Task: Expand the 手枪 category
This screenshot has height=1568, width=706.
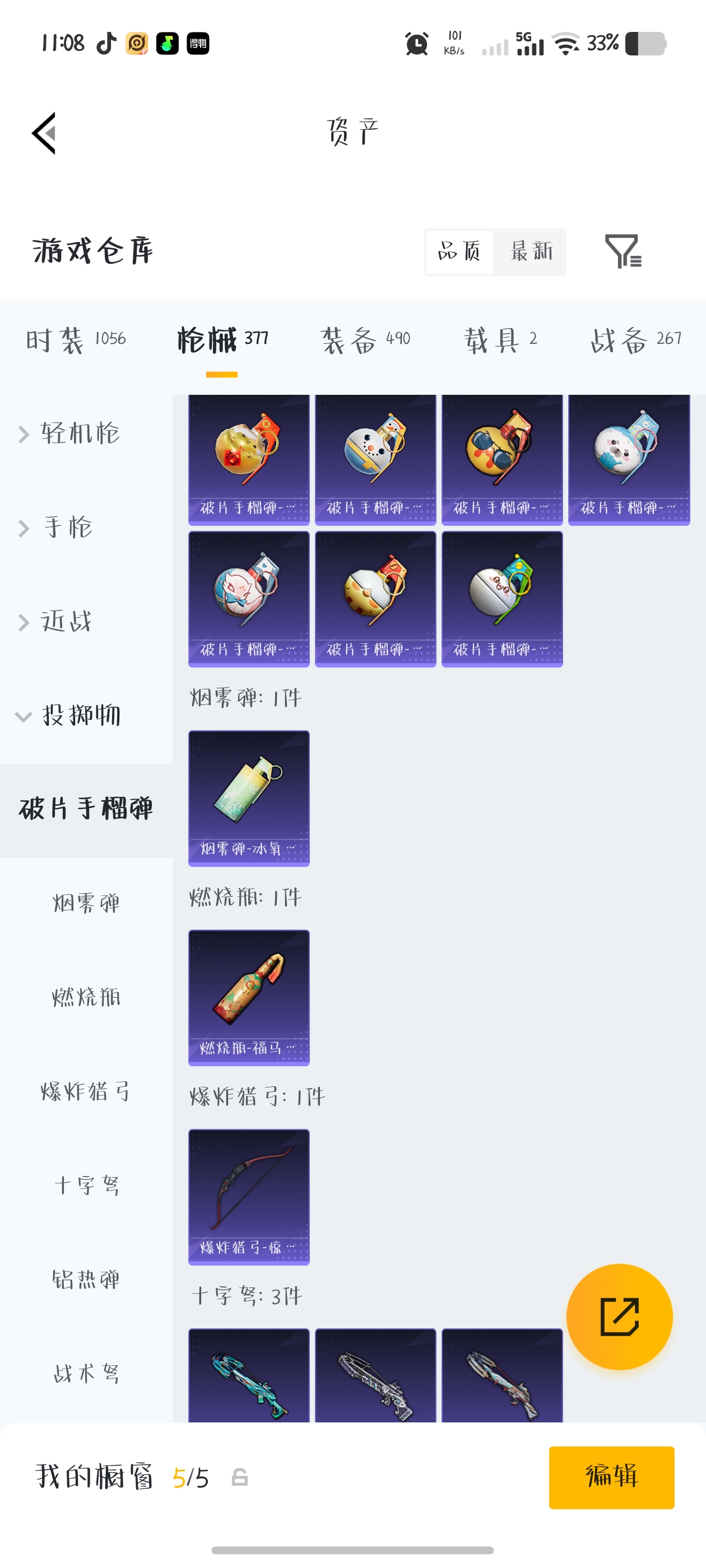Action: click(x=67, y=527)
